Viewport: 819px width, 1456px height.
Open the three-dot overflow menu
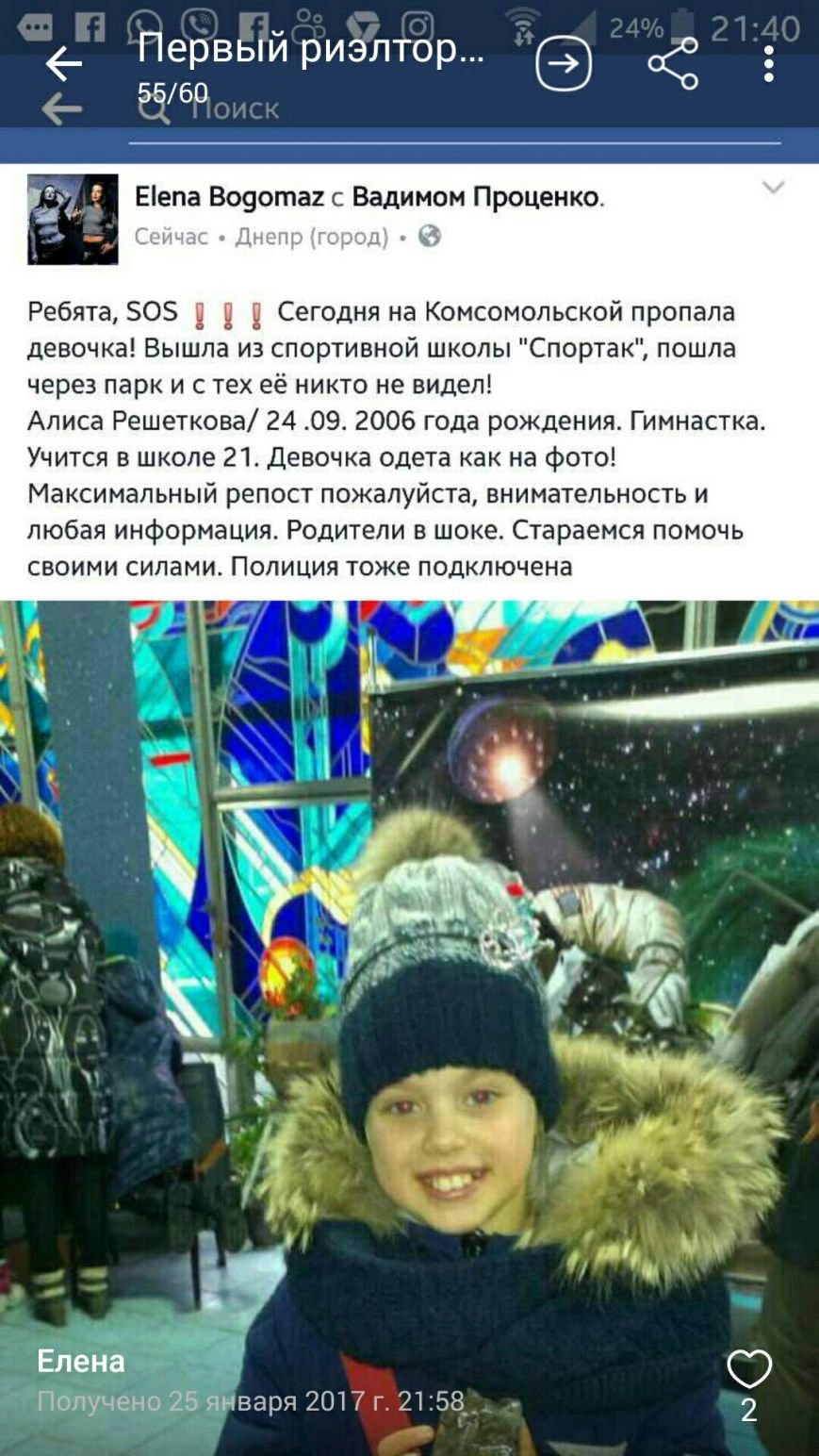click(x=769, y=63)
